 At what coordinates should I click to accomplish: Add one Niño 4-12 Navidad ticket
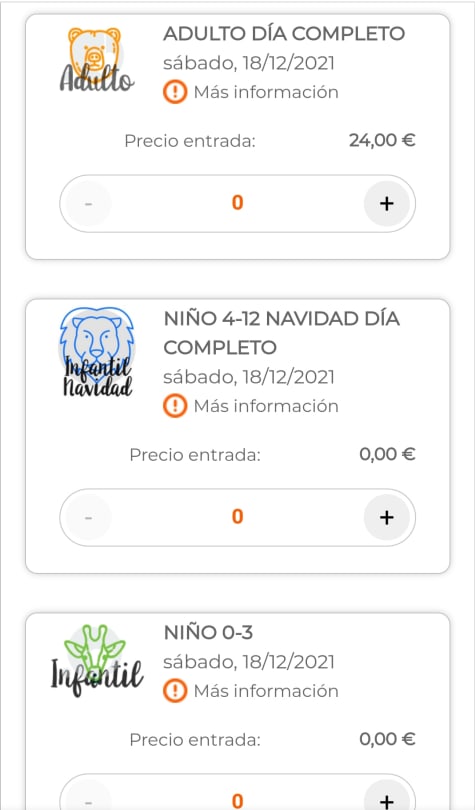[387, 518]
